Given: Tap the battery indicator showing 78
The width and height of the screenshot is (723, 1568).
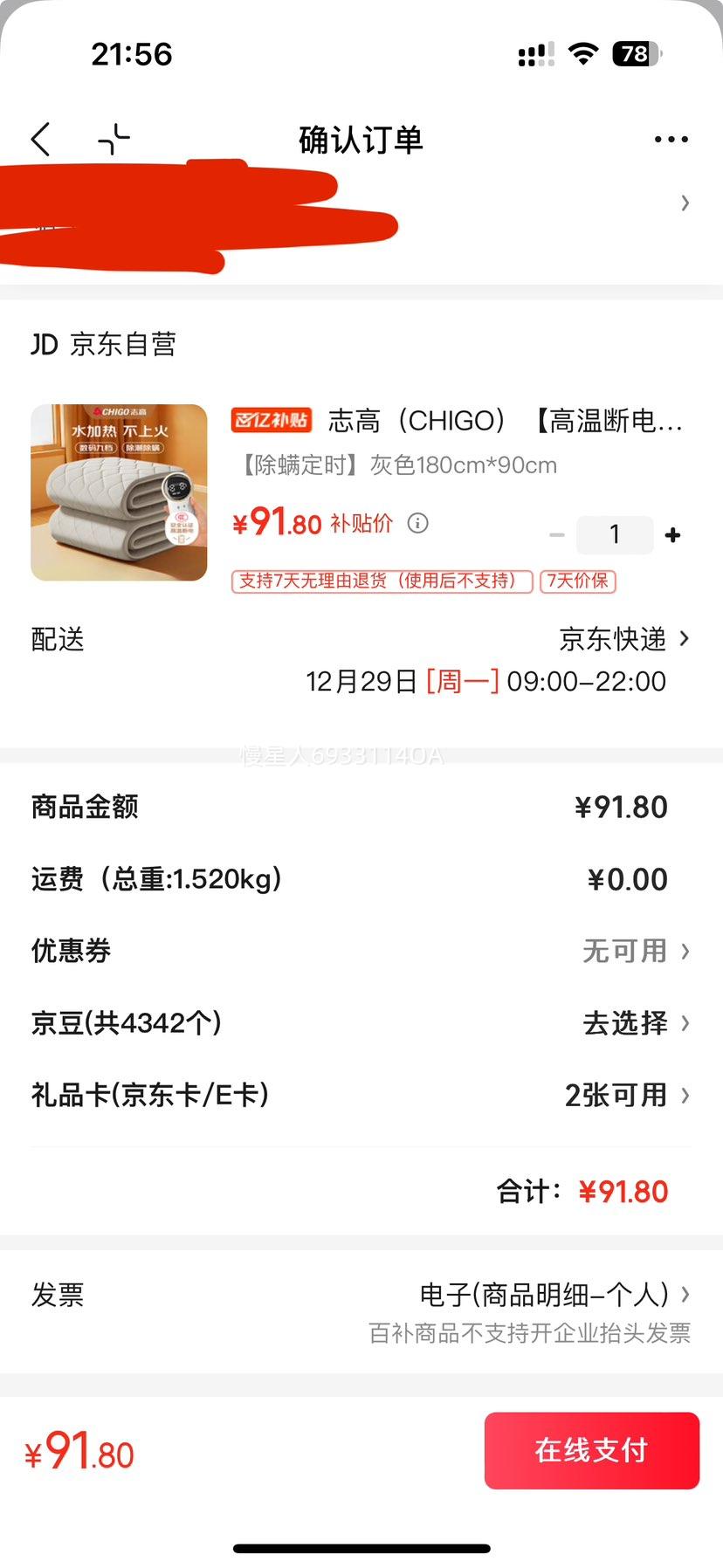Looking at the screenshot, I should (x=636, y=54).
